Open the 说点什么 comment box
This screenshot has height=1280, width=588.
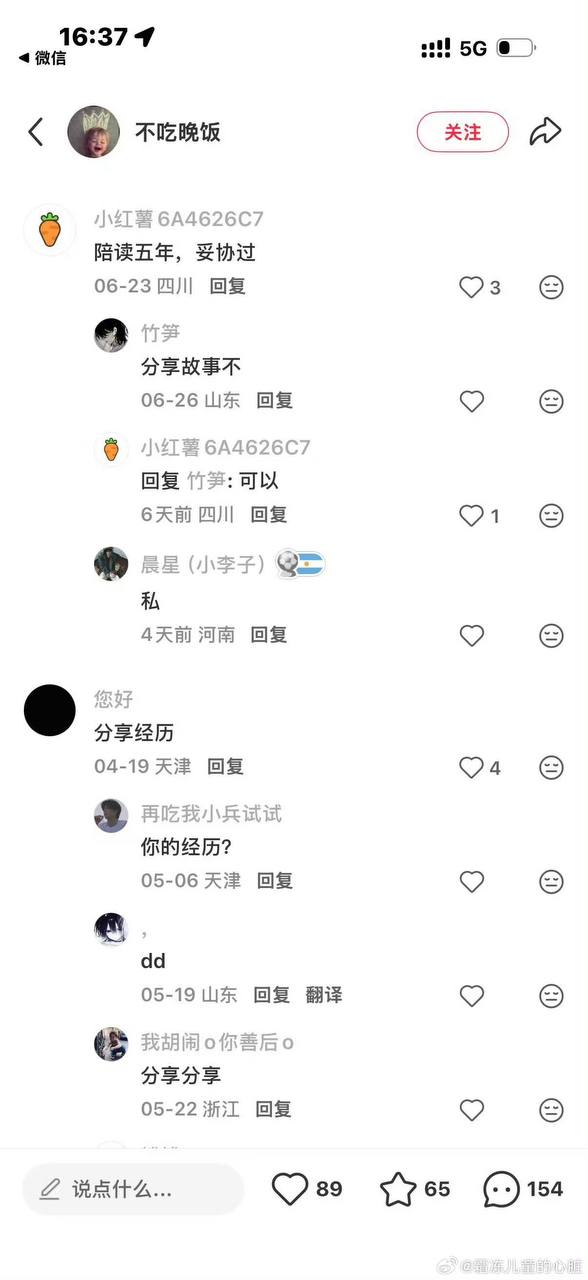coord(133,1189)
